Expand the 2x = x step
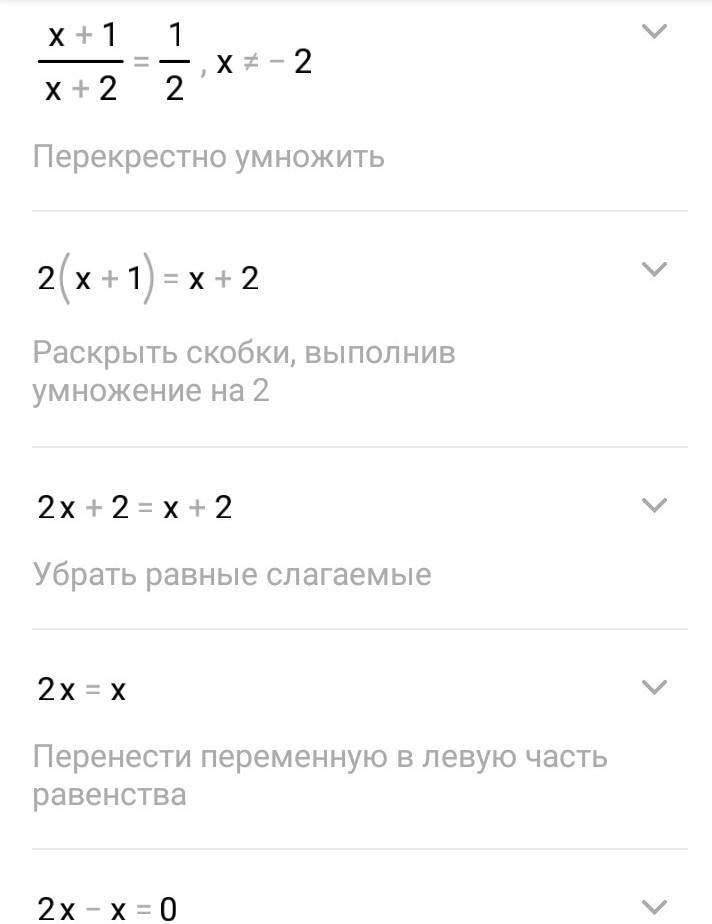This screenshot has height=924, width=712. point(653,687)
